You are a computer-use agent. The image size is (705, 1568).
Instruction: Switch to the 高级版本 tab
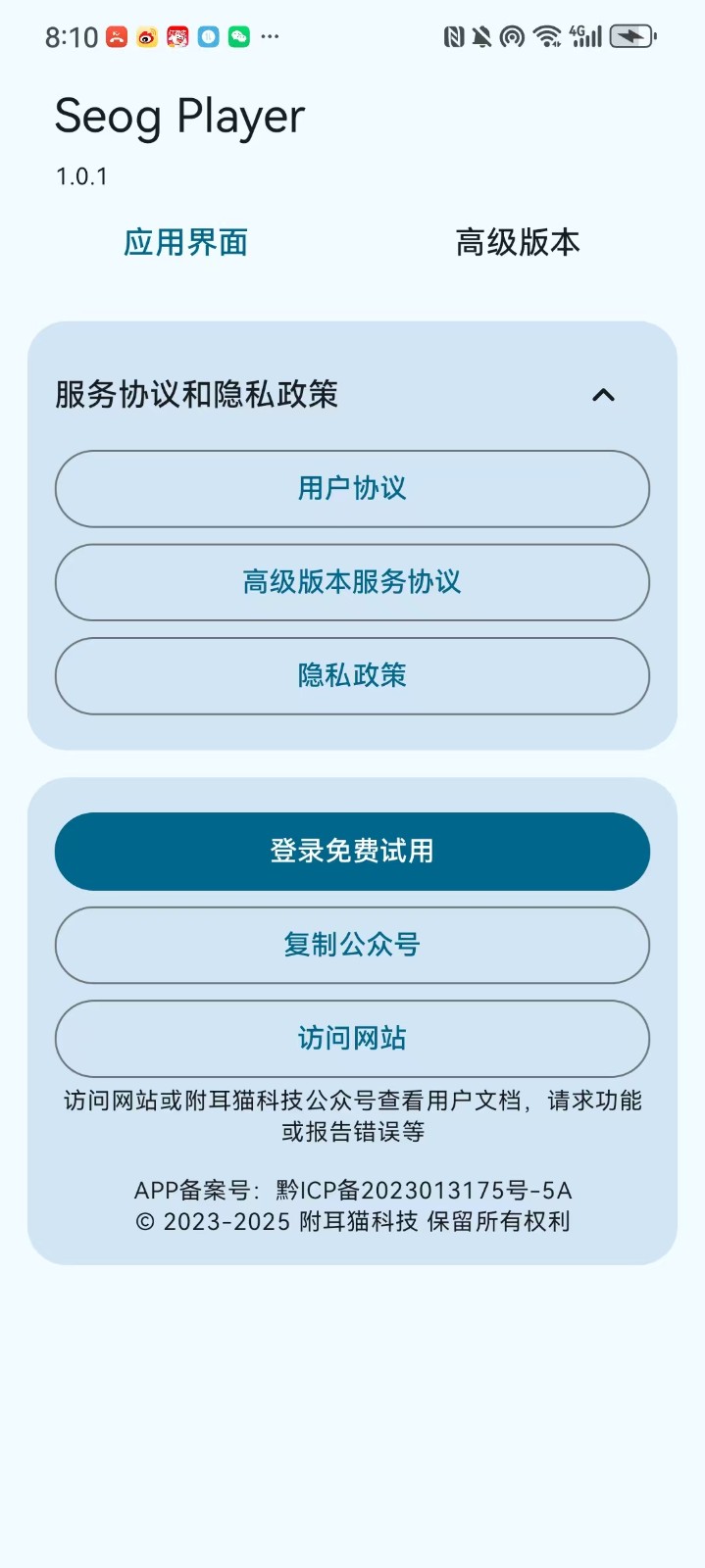pos(518,242)
